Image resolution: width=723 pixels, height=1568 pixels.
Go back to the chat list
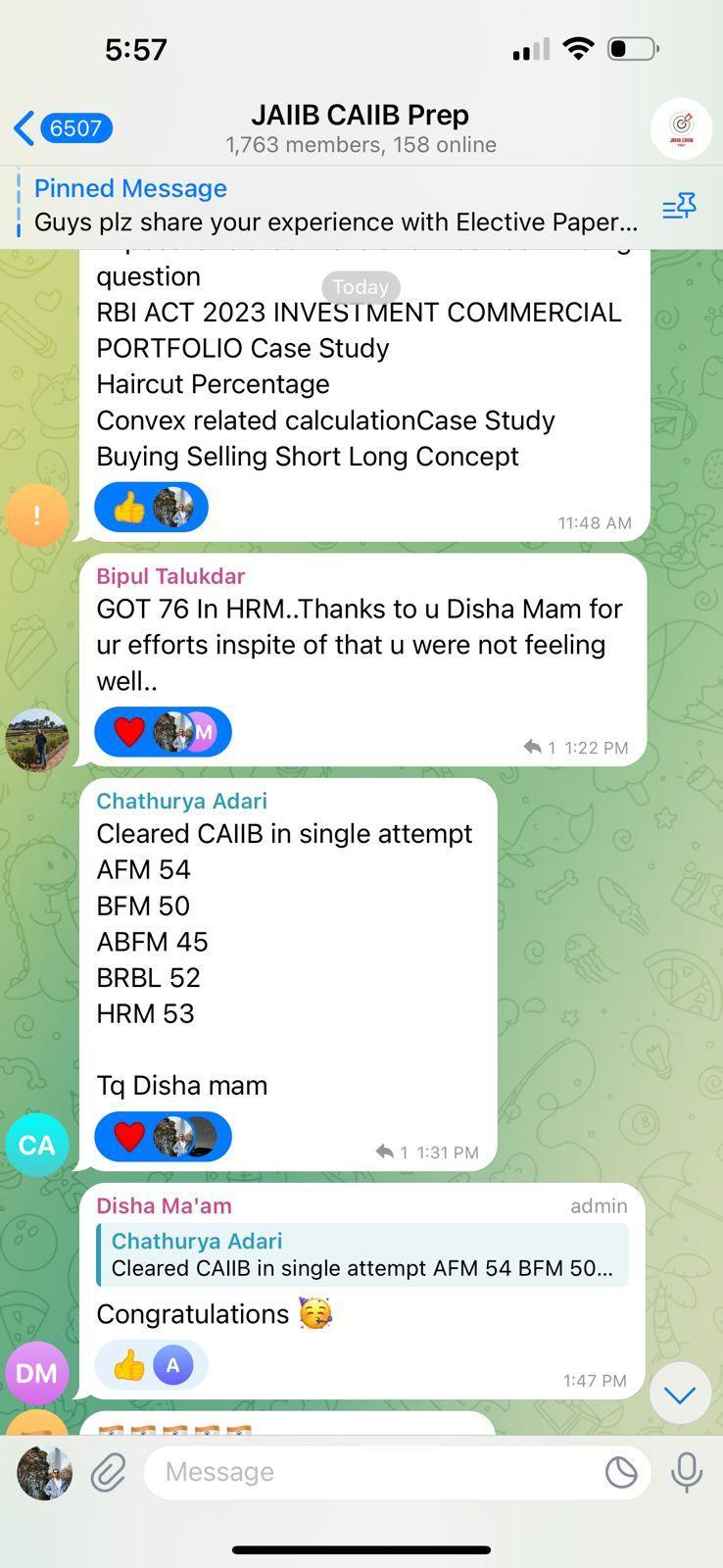click(x=61, y=128)
